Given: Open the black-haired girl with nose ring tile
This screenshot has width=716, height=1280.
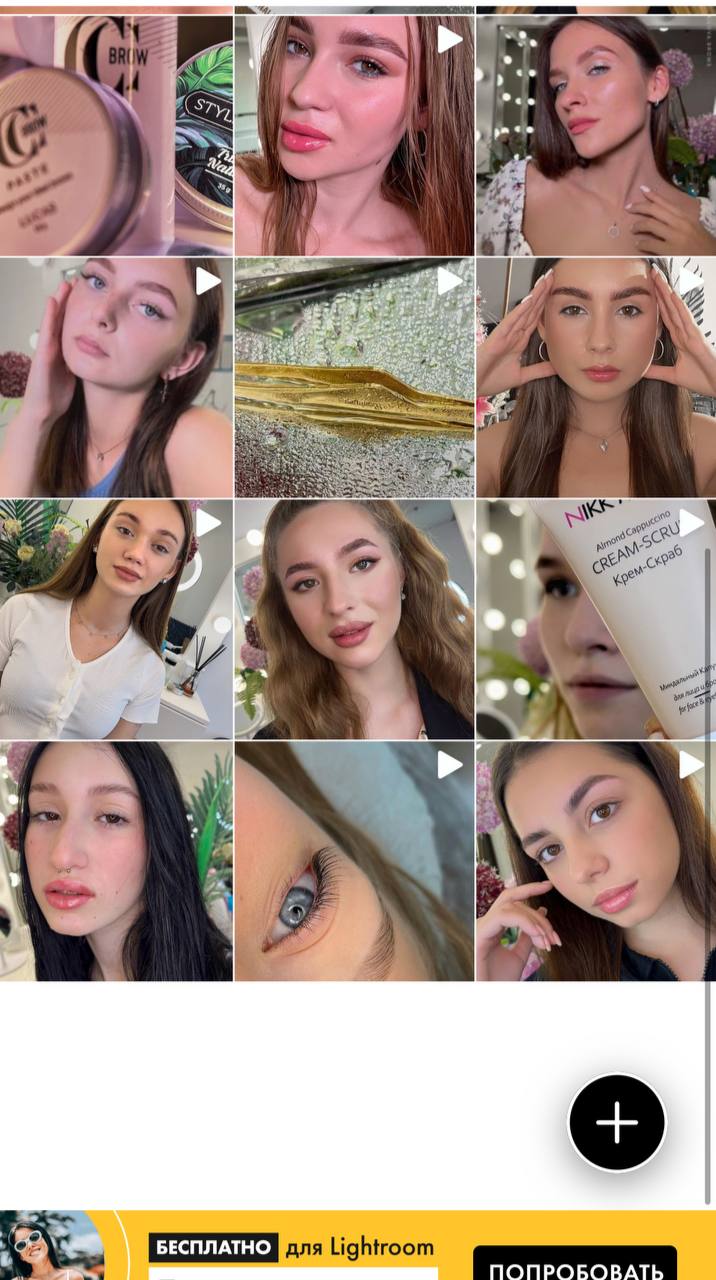Looking at the screenshot, I should point(116,861).
